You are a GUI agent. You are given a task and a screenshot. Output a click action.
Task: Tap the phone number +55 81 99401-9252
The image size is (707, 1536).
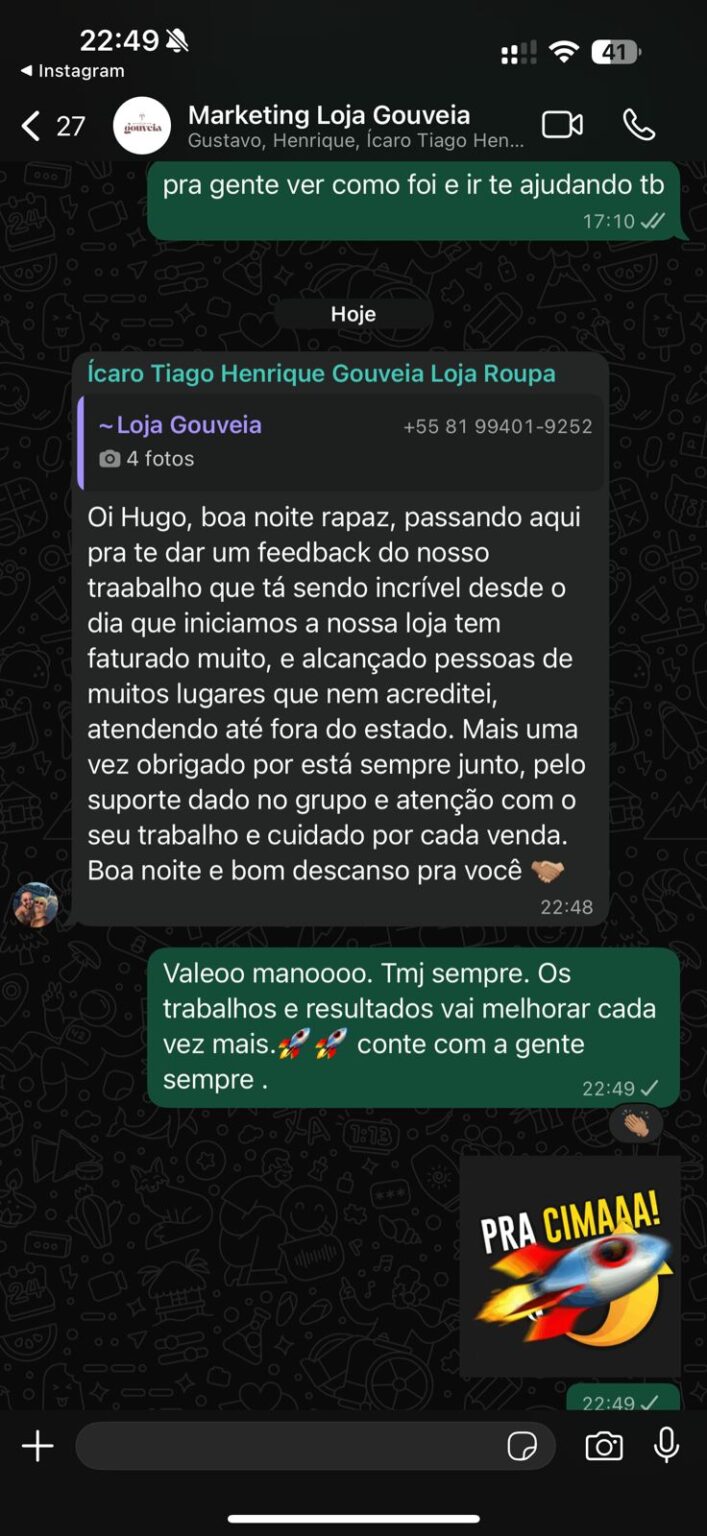pos(497,427)
